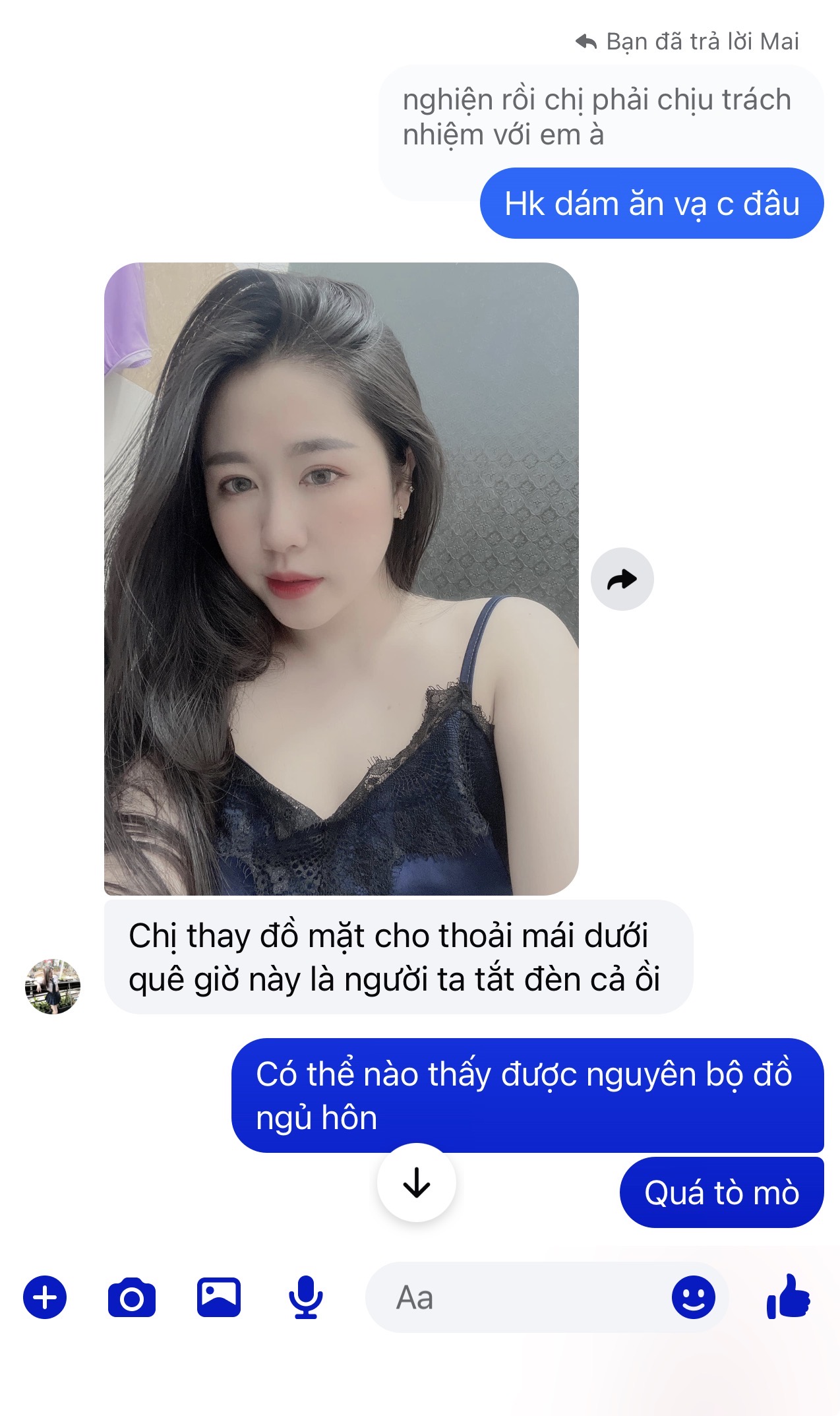Image resolution: width=840 pixels, height=1416 pixels.
Task: Forward the received photo using share arrow
Action: (x=622, y=579)
